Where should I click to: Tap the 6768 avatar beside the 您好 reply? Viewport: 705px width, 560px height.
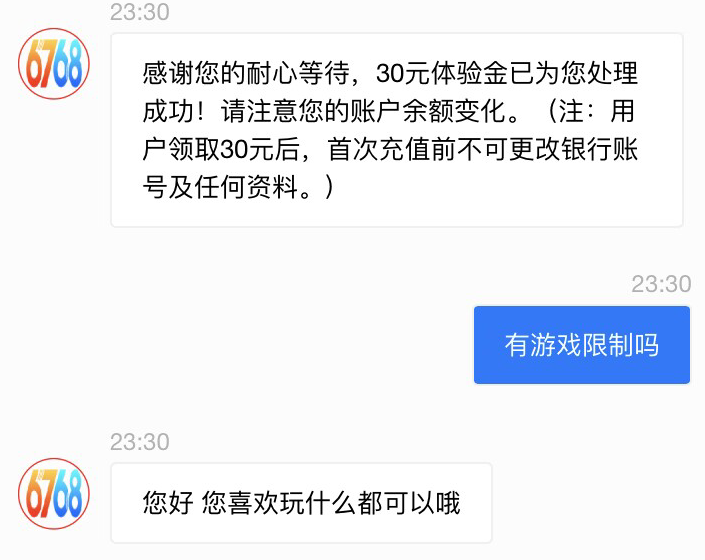pos(54,494)
